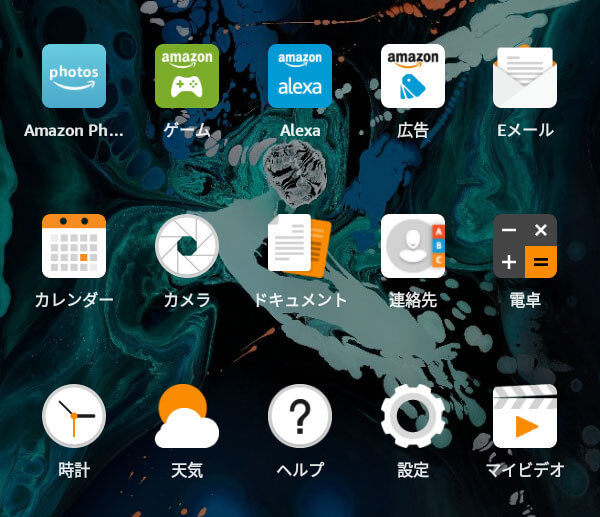This screenshot has height=517, width=600.
Task: Open the カメラ camera app
Action: point(187,246)
